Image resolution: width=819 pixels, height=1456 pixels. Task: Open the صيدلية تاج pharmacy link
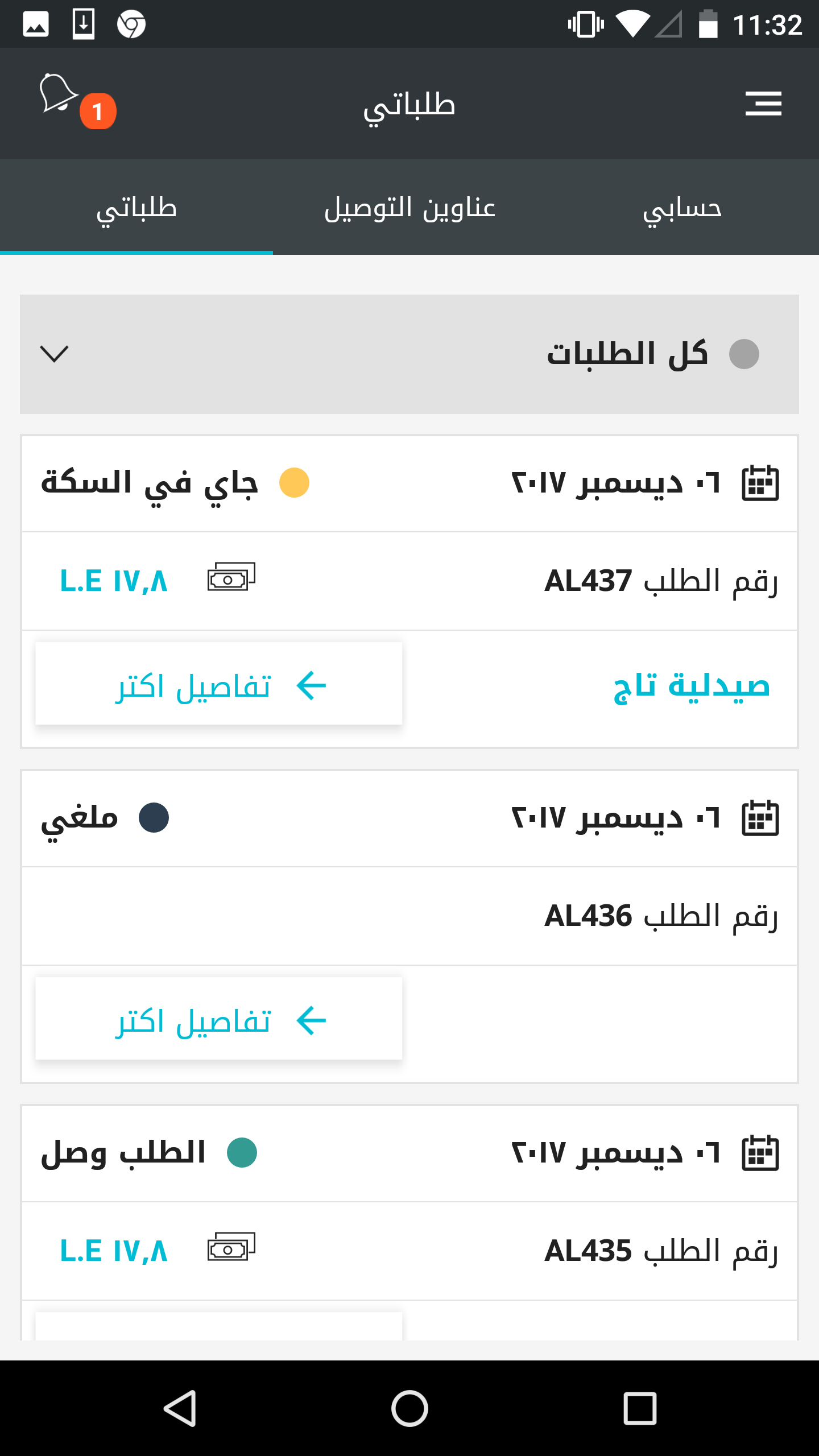(x=692, y=685)
